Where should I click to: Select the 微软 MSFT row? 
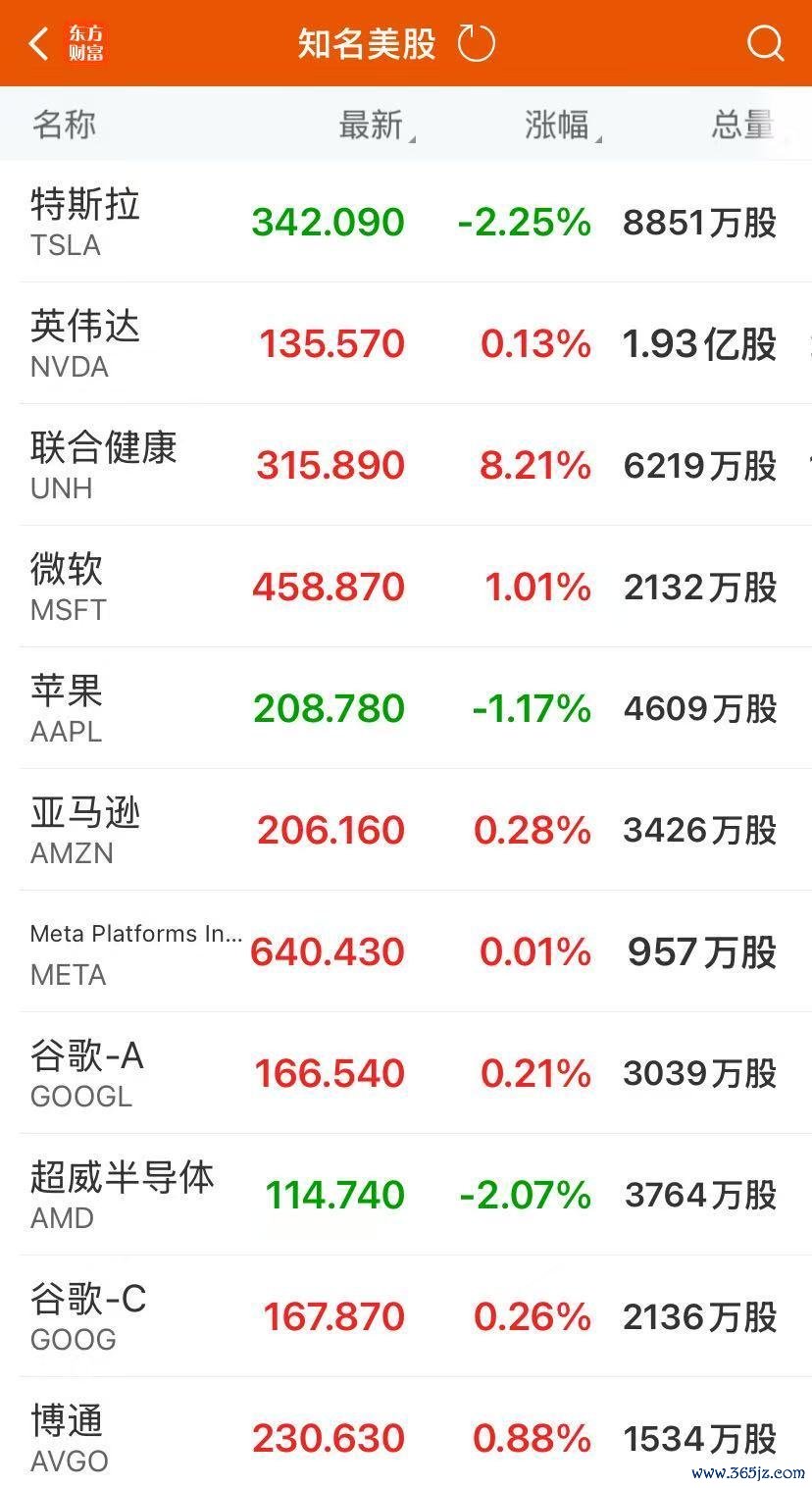(x=406, y=587)
